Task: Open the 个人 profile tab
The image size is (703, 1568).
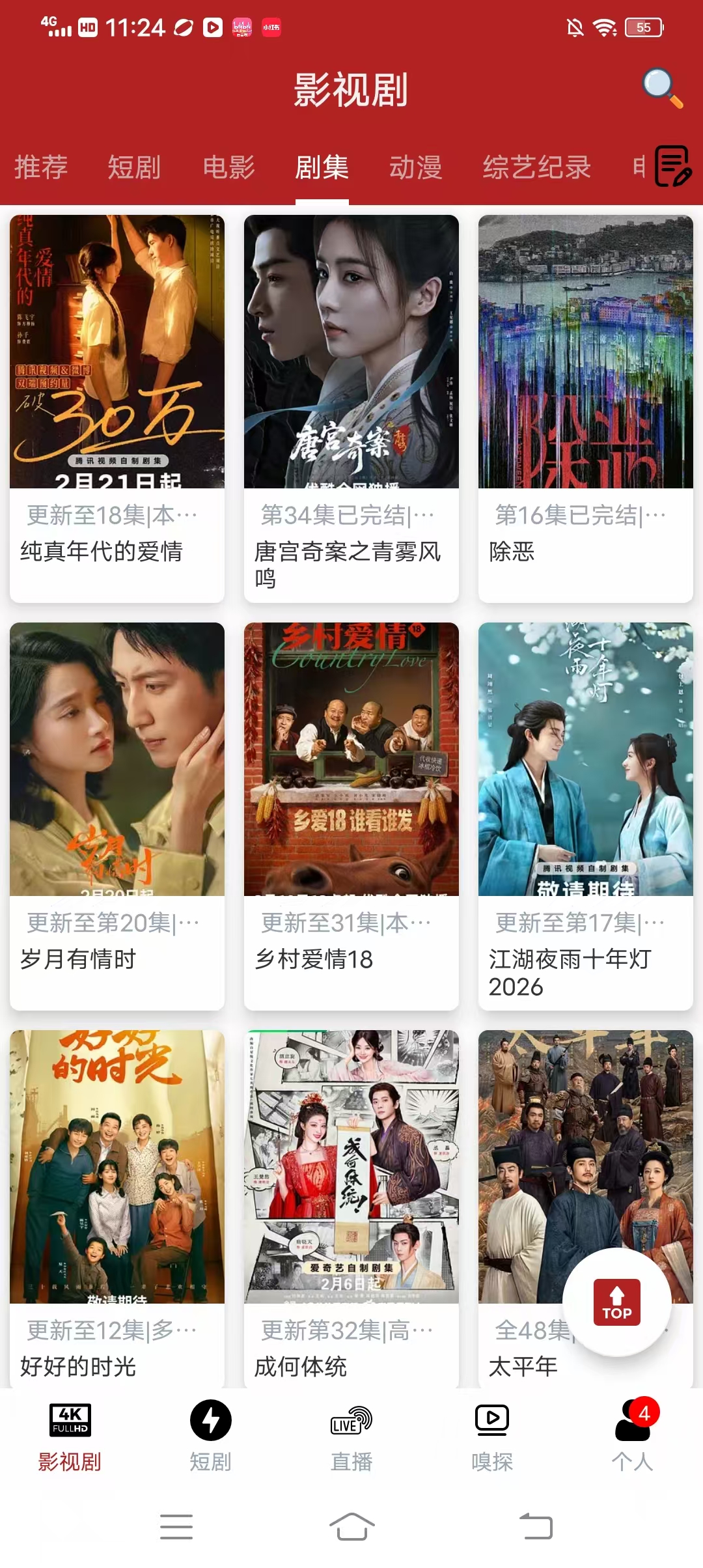Action: (x=633, y=1436)
